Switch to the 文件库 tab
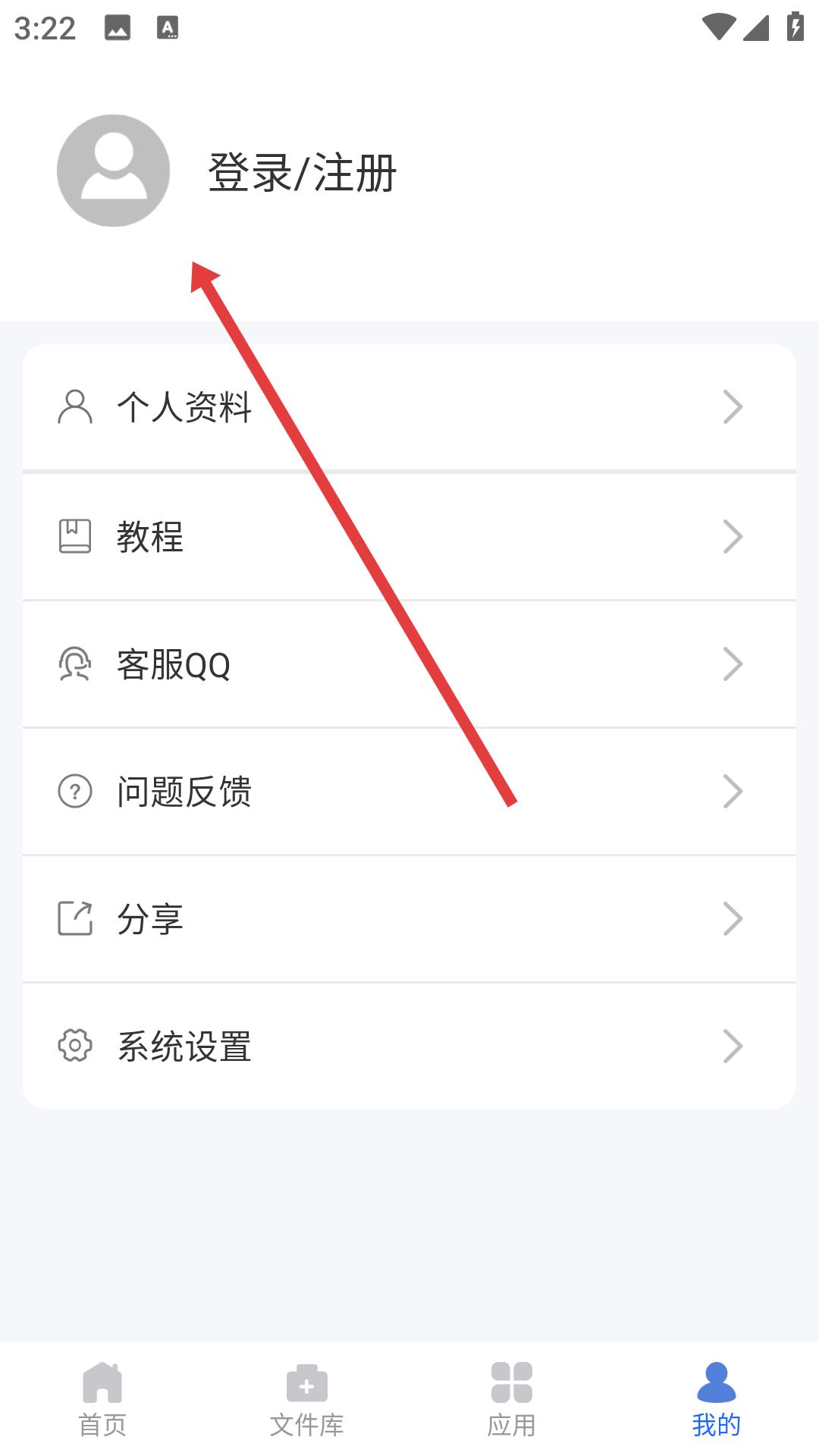This screenshot has height=1456, width=819. pos(307,1399)
